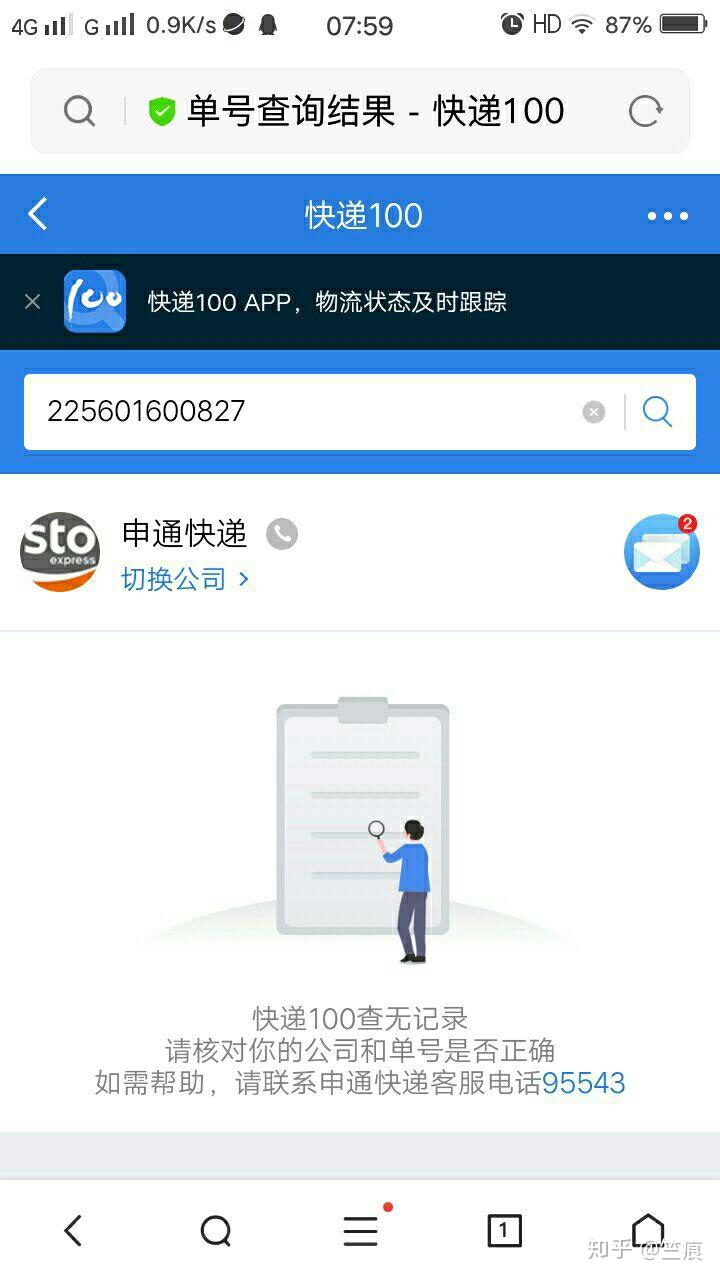Dial customer service number 95543

point(583,1083)
